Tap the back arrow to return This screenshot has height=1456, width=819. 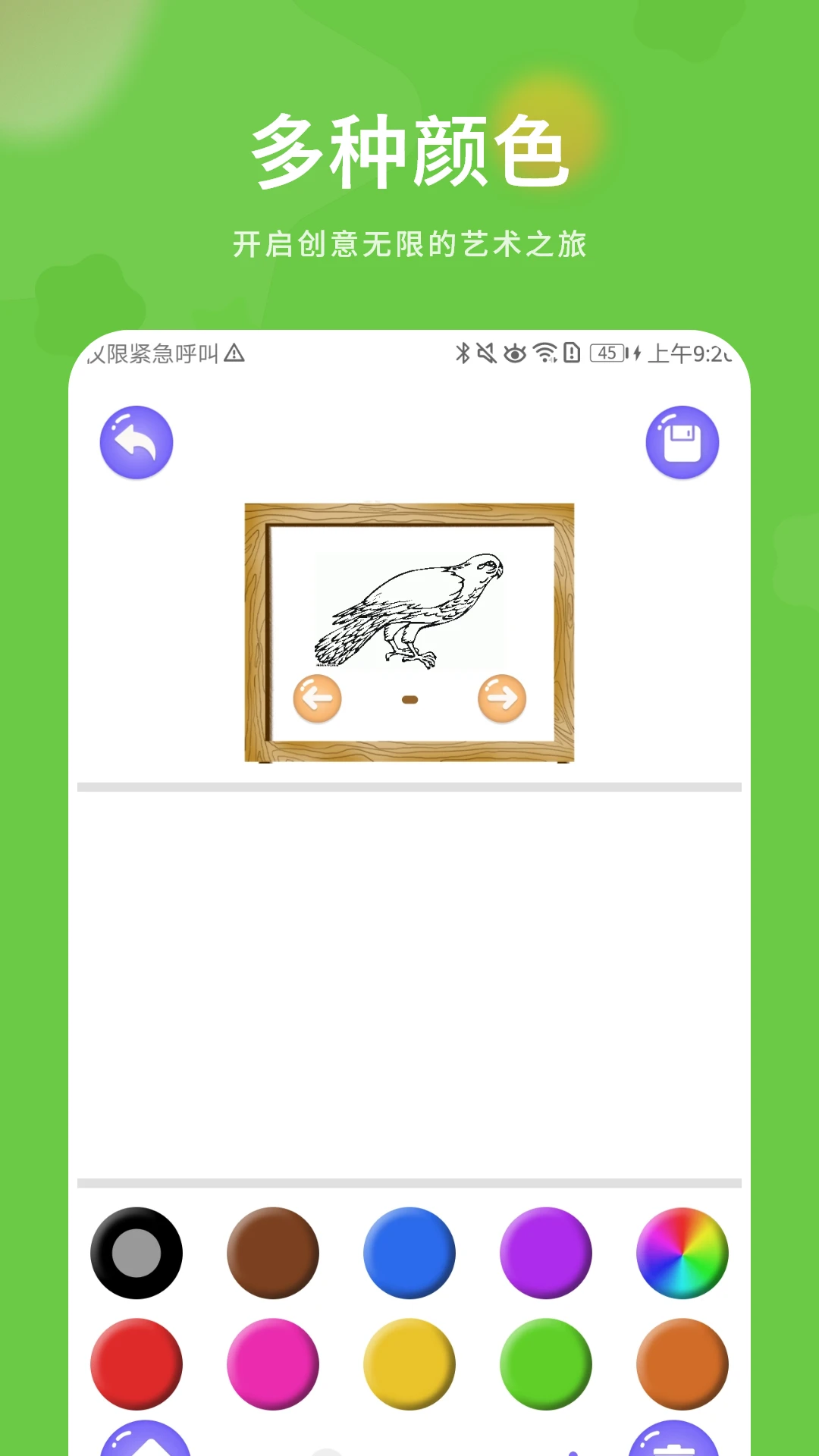[x=136, y=442]
